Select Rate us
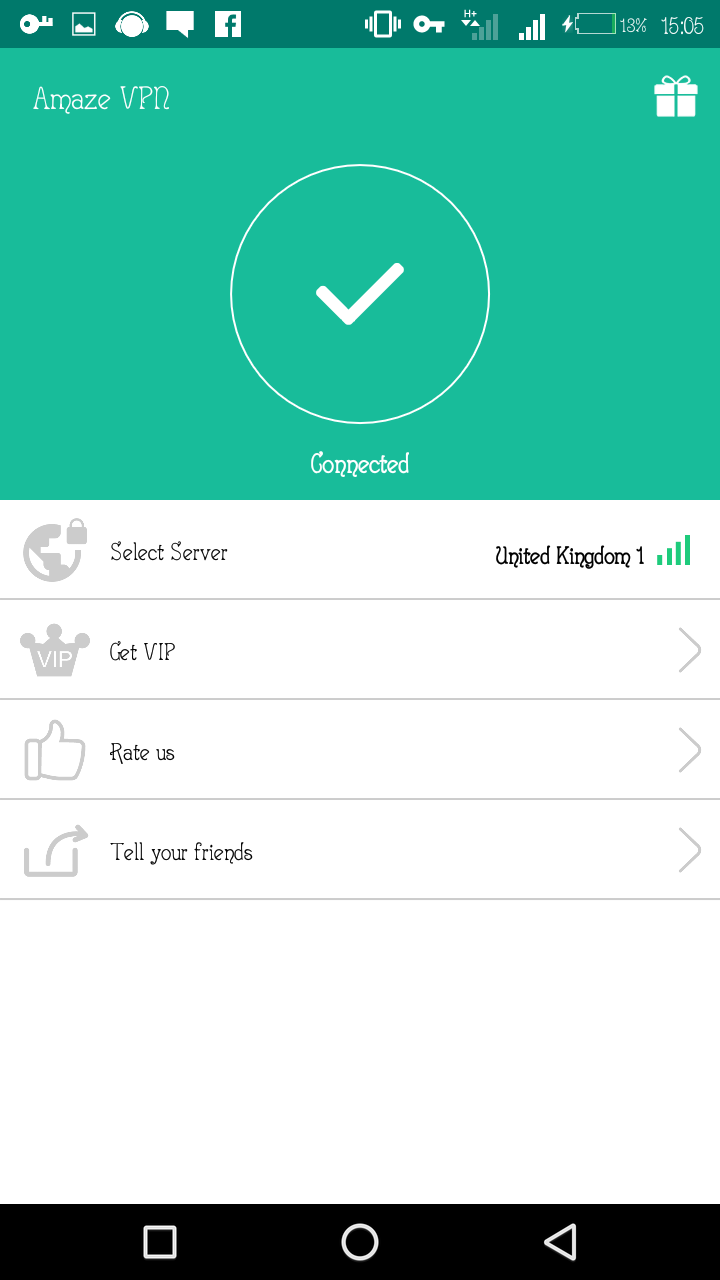This screenshot has height=1280, width=720. [x=360, y=750]
